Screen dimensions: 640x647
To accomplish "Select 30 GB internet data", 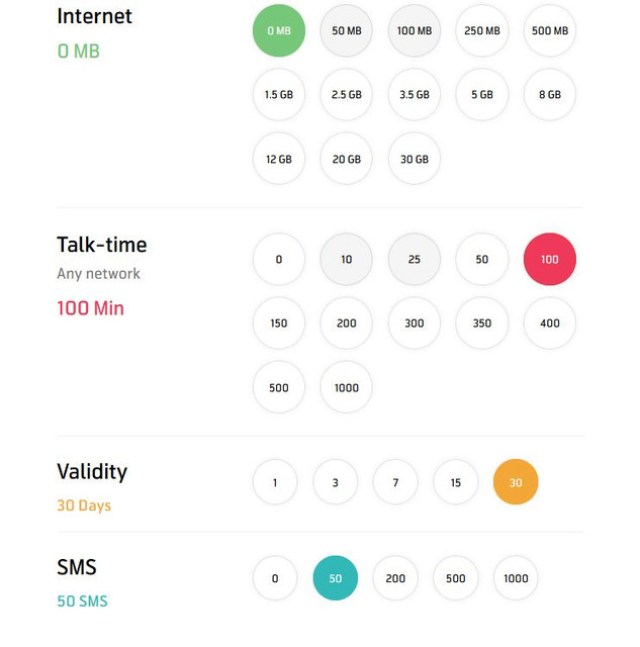I will pos(414,159).
